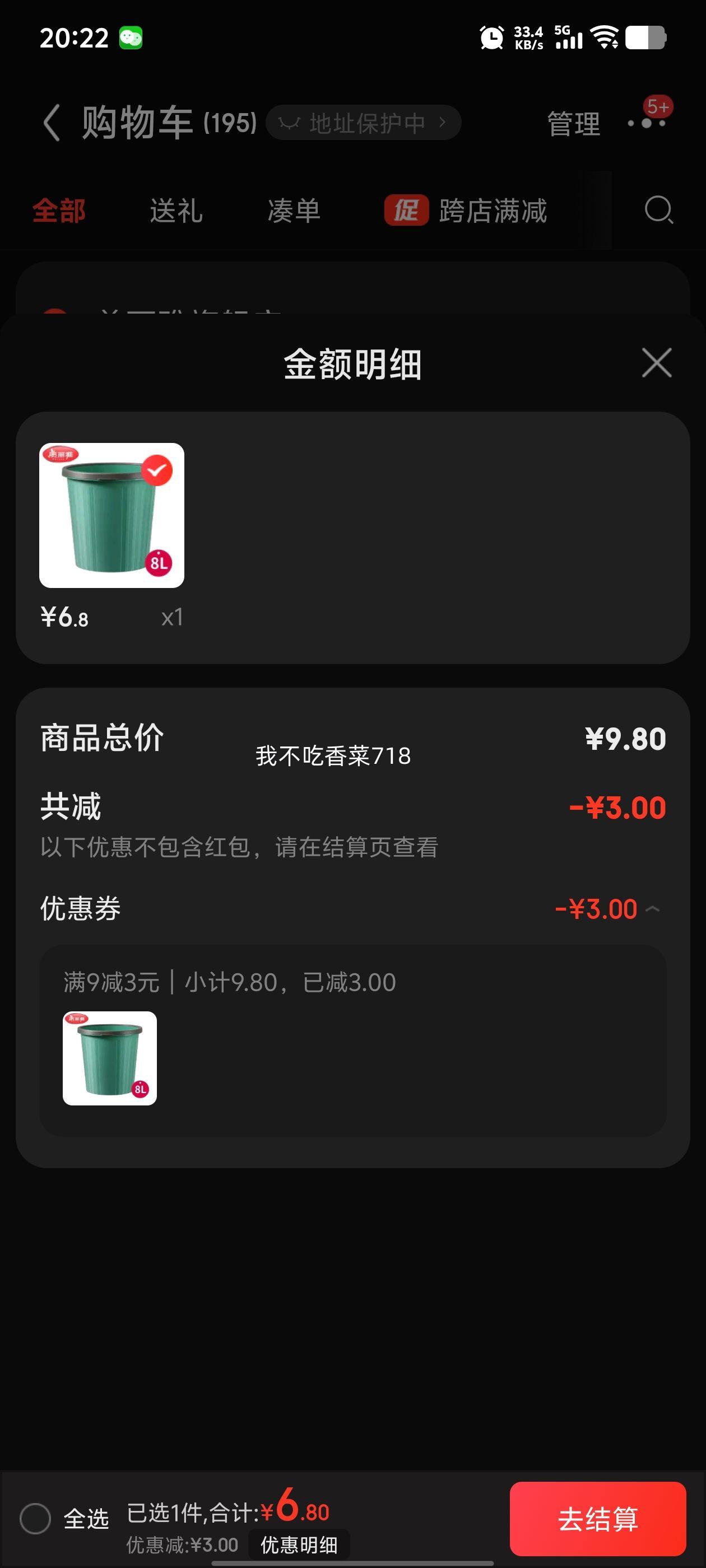The width and height of the screenshot is (706, 1568).
Task: Open the 管理 option
Action: pyautogui.click(x=573, y=124)
